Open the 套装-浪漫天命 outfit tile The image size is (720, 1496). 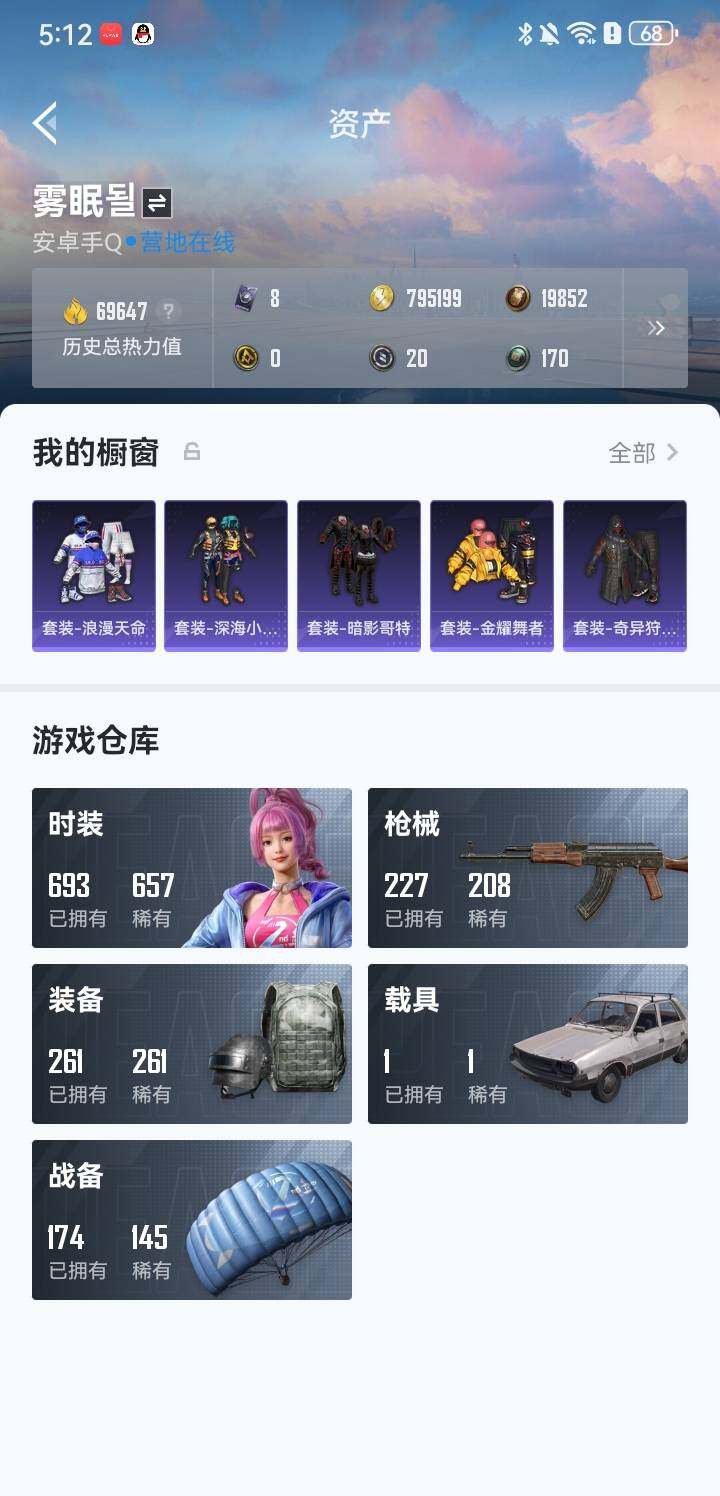click(x=94, y=575)
